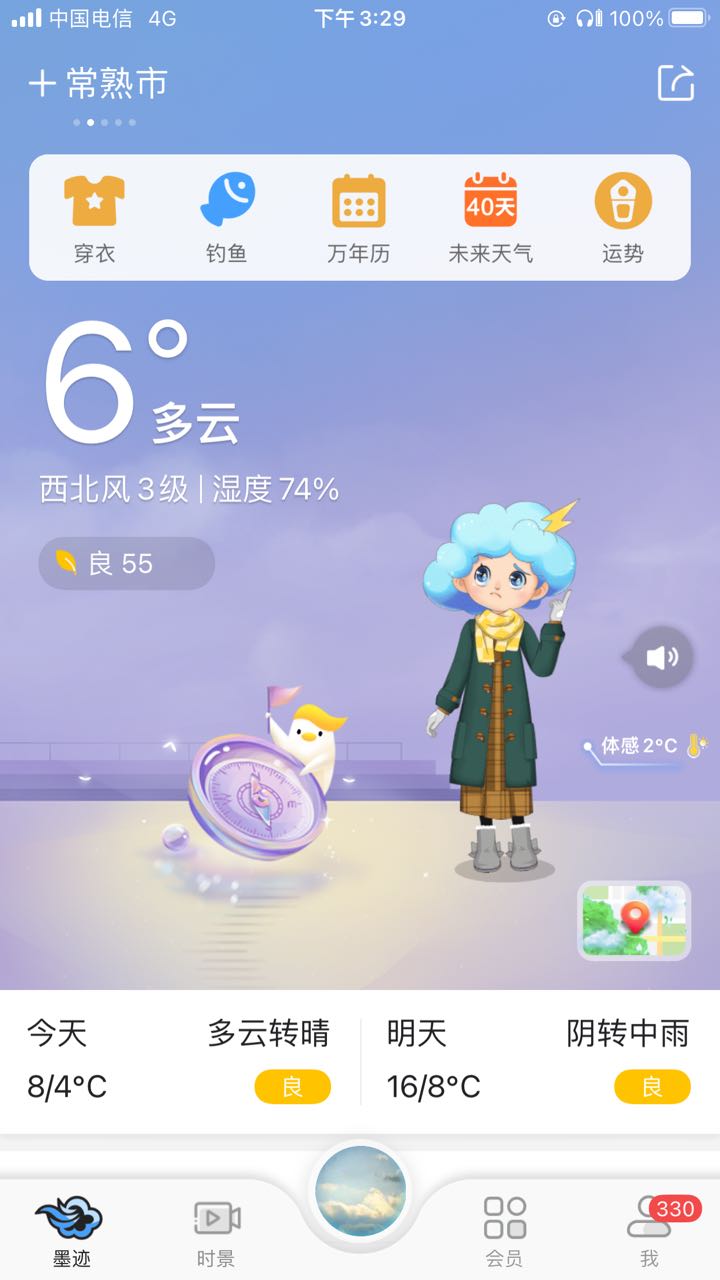The height and width of the screenshot is (1280, 720).
Task: Share the weather for 常熟市
Action: (x=675, y=83)
